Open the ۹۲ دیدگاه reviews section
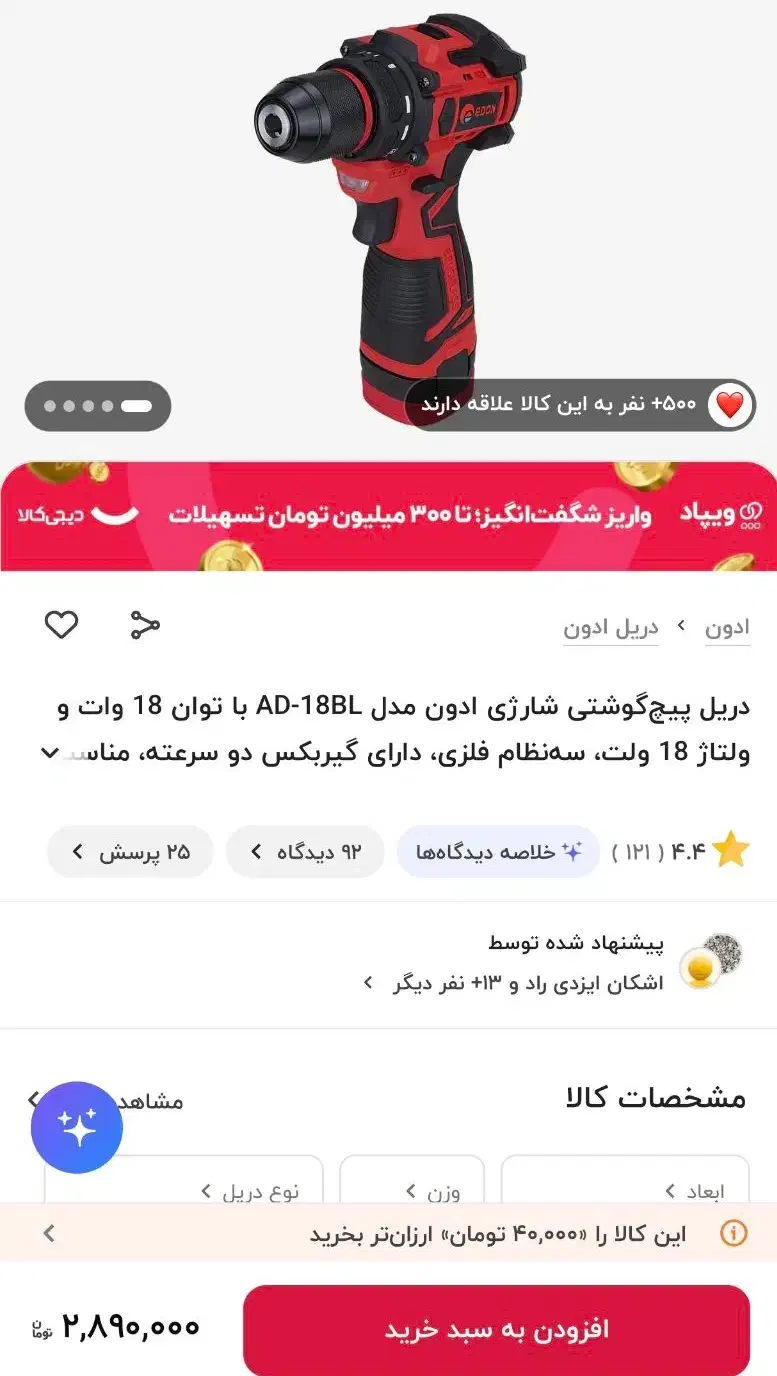The image size is (777, 1376). 305,851
